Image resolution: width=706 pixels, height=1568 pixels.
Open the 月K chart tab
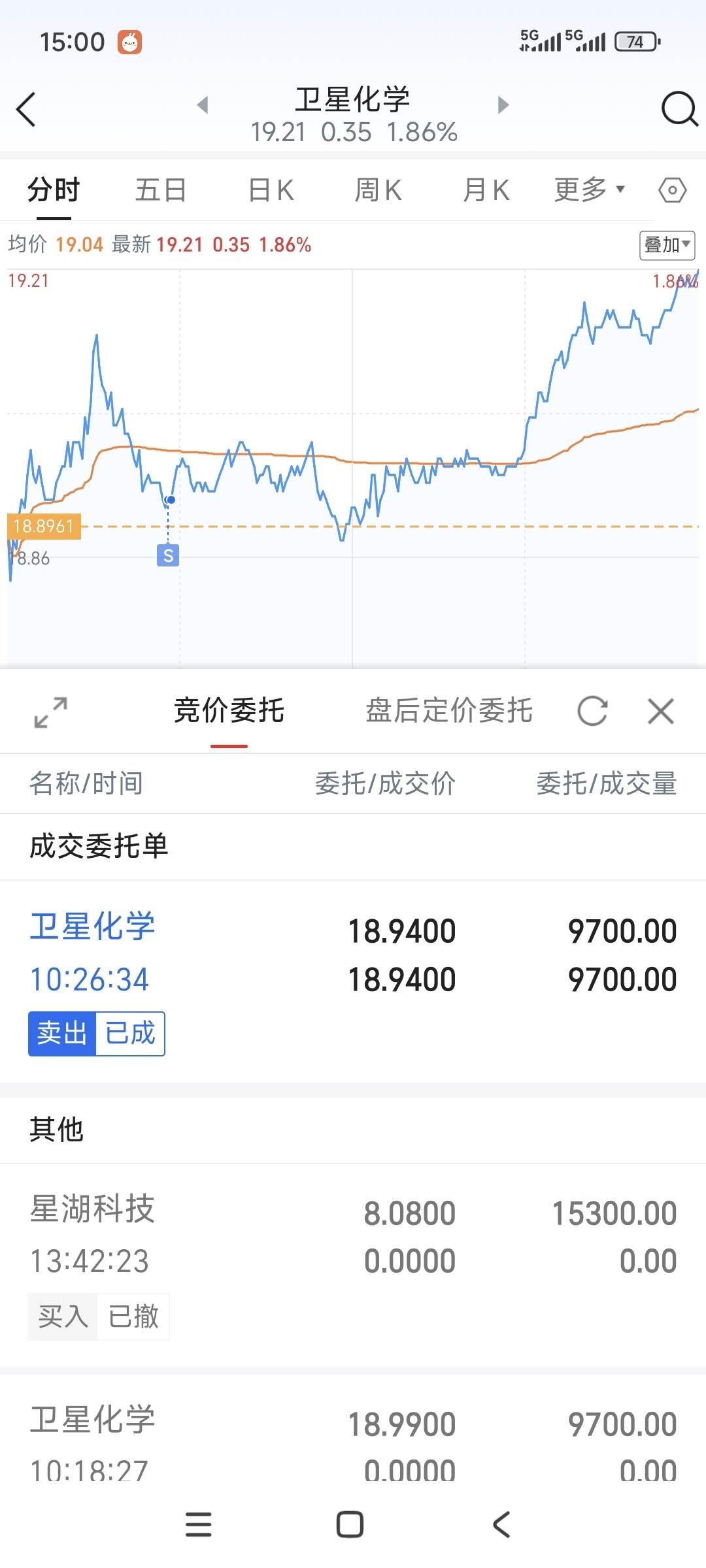point(486,190)
